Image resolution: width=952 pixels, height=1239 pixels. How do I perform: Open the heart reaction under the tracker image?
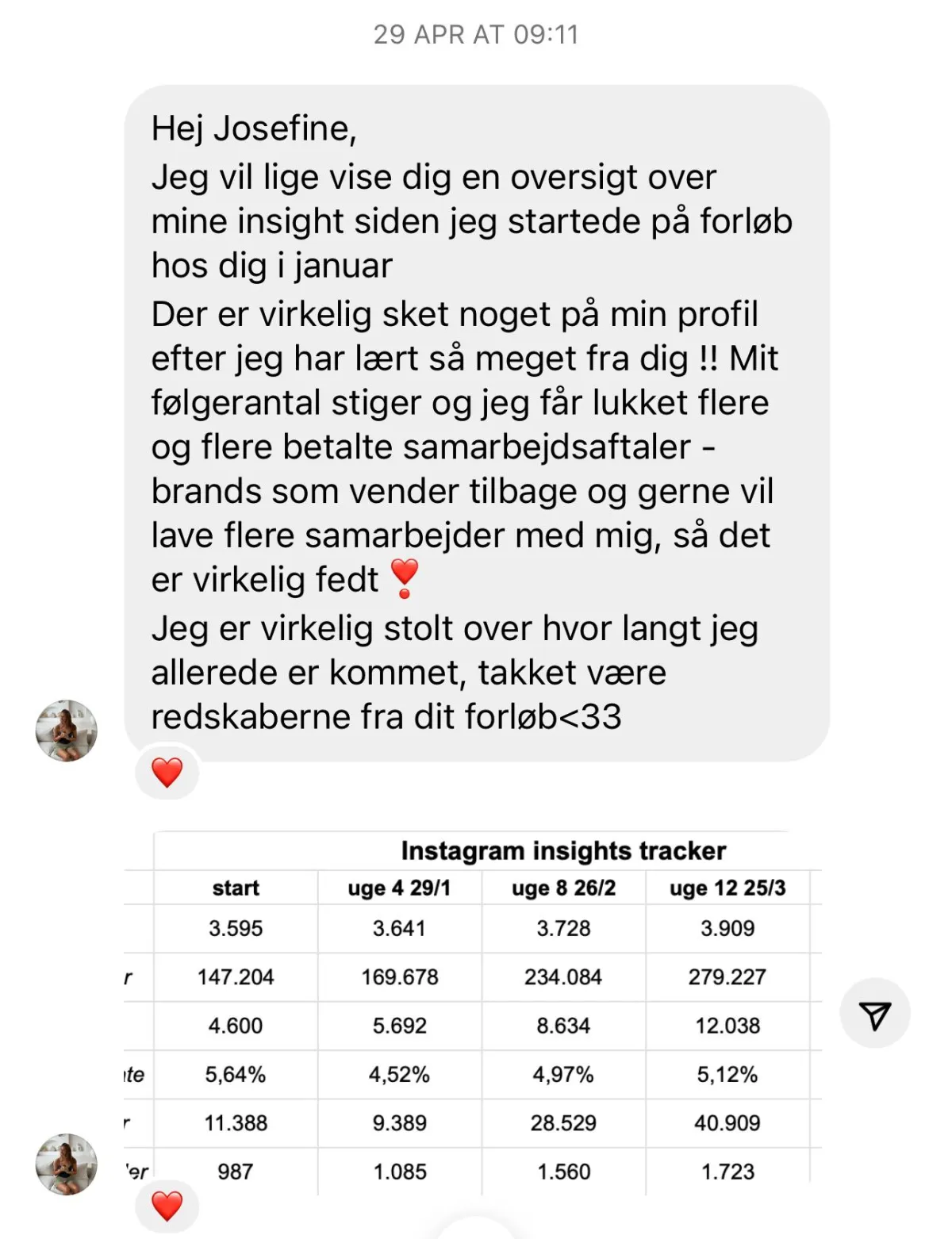click(x=167, y=1206)
